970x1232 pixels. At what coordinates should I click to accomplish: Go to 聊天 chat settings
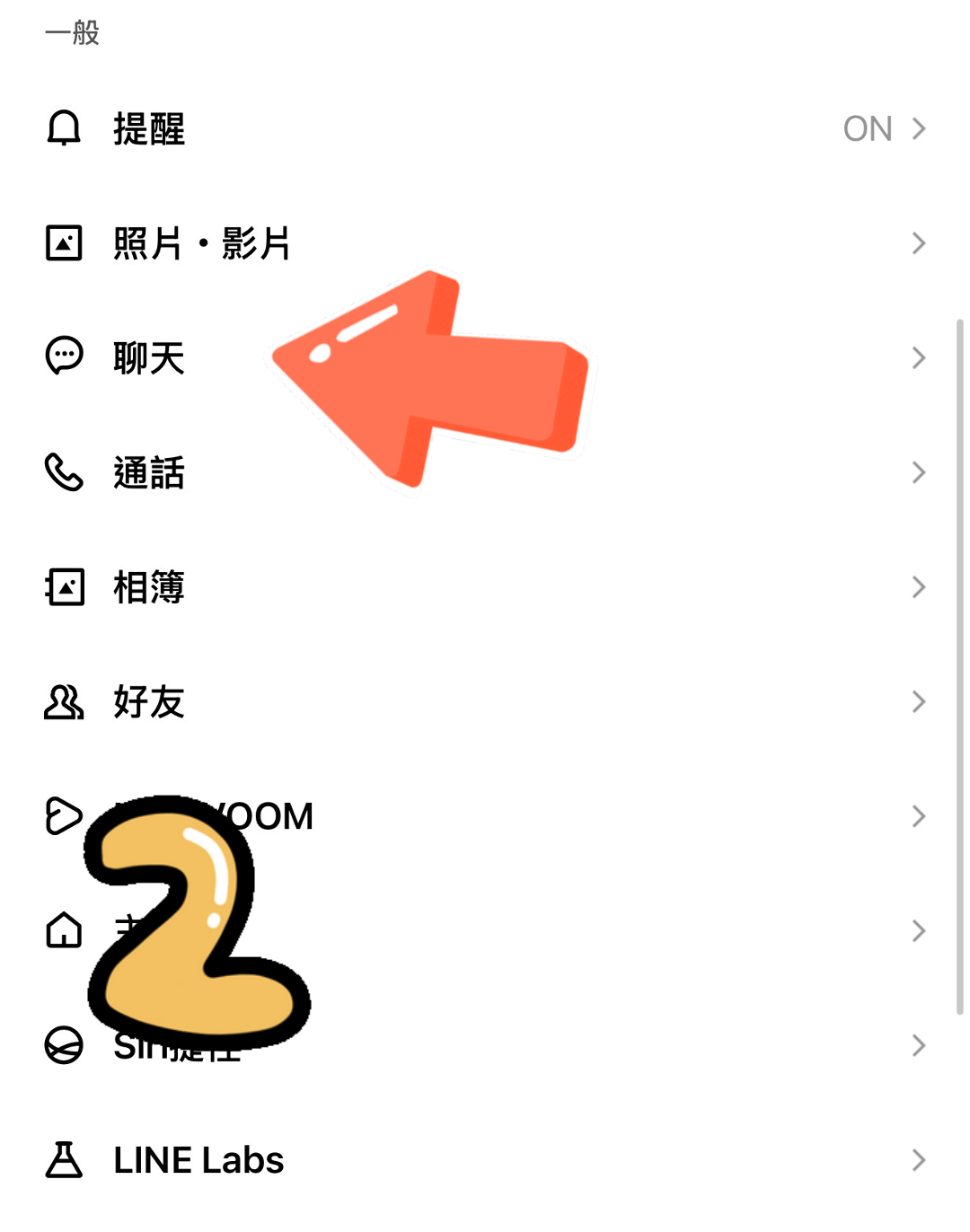(x=149, y=358)
